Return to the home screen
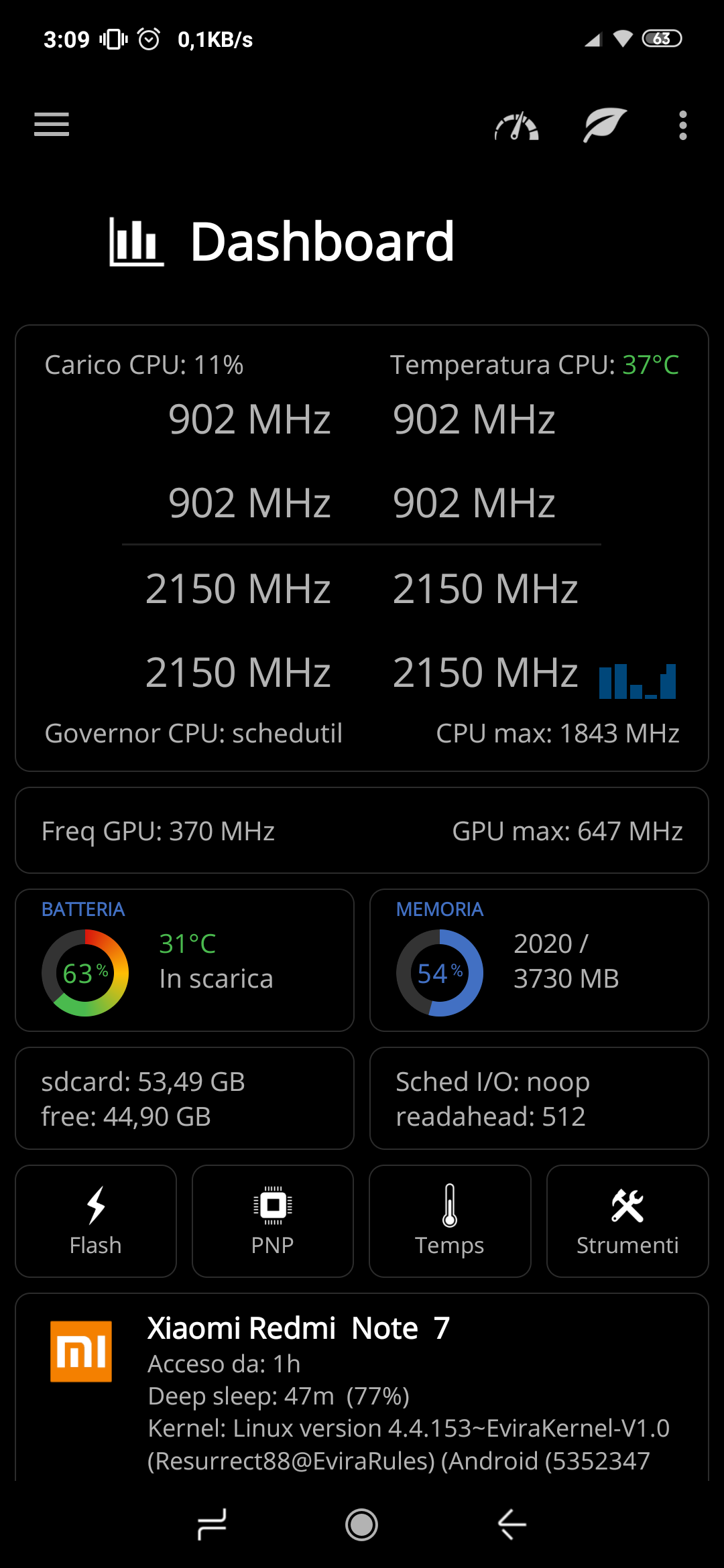This screenshot has height=1568, width=724. coord(361,1524)
